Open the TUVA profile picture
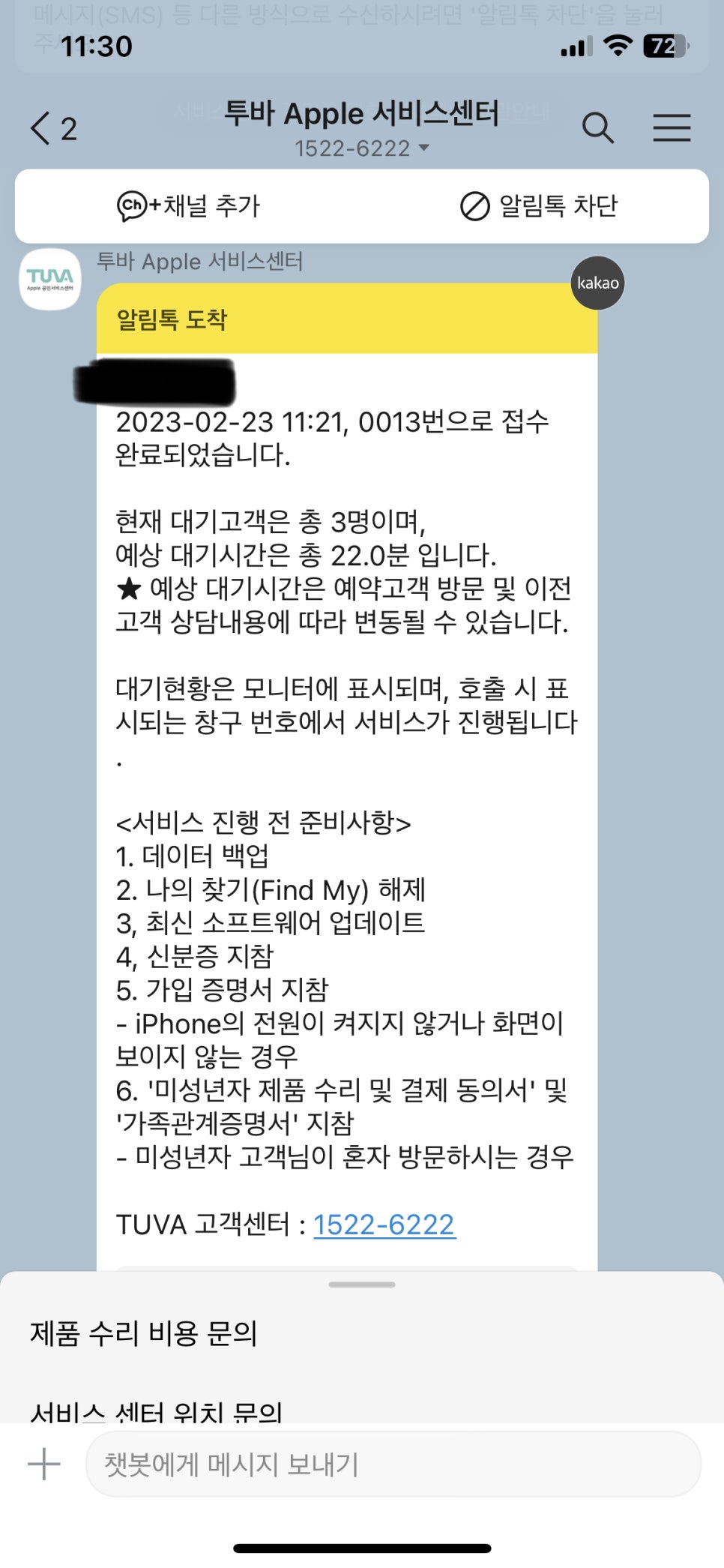Viewport: 724px width, 1568px height. pos(50,280)
